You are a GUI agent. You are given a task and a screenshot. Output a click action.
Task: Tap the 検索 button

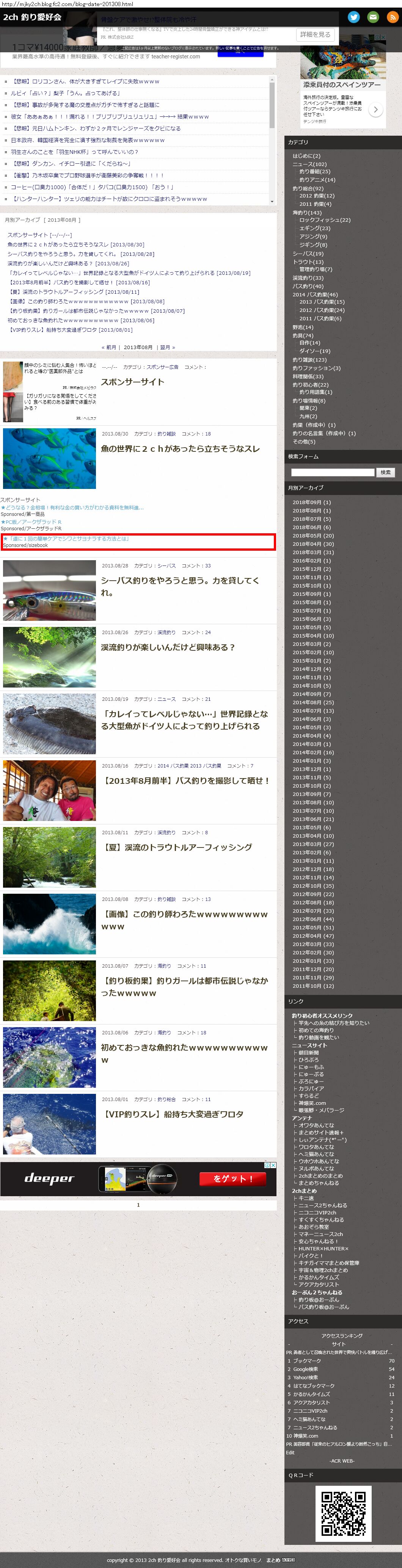click(386, 472)
